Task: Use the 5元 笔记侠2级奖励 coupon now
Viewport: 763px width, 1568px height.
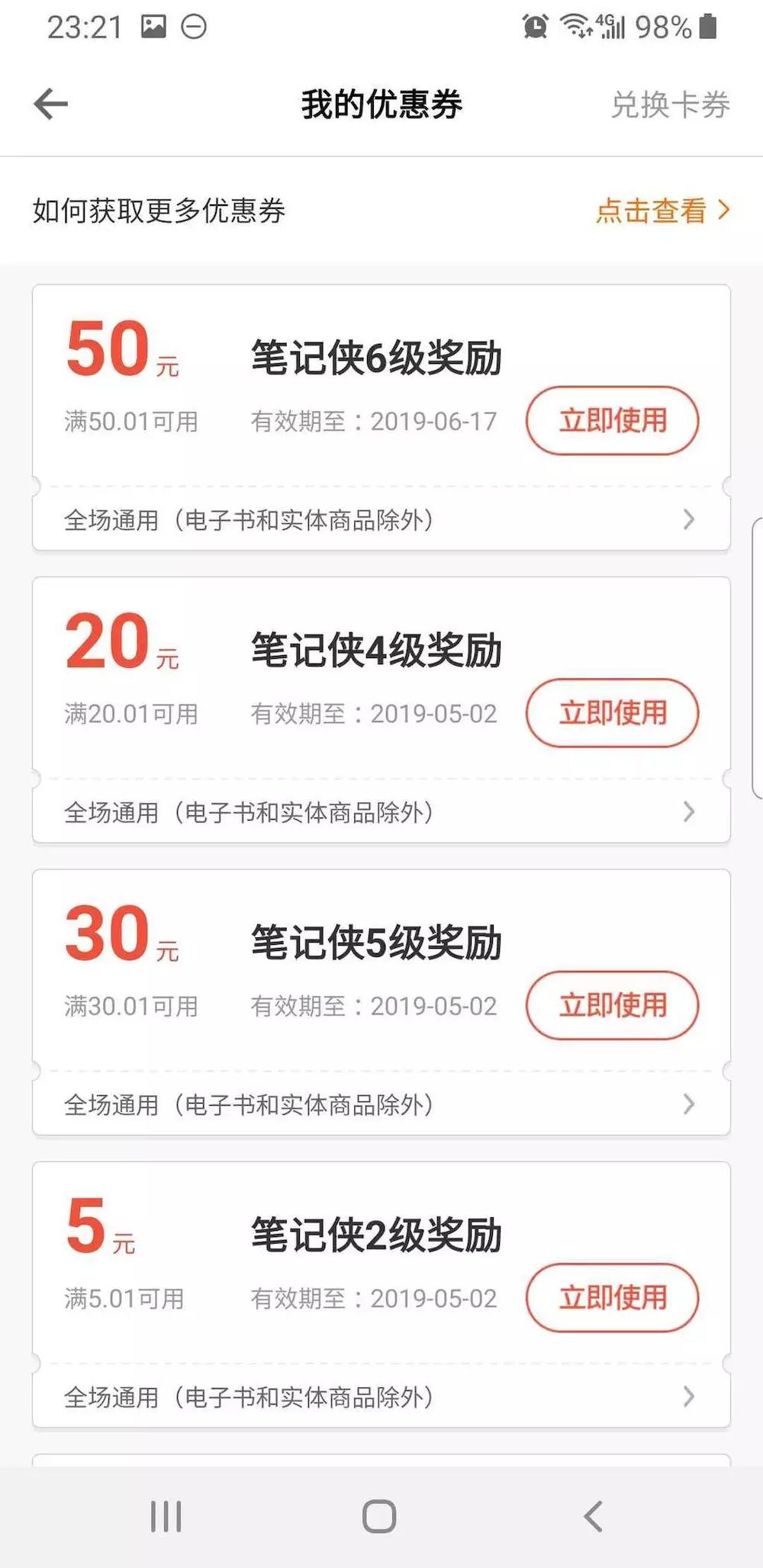Action: pos(612,1298)
